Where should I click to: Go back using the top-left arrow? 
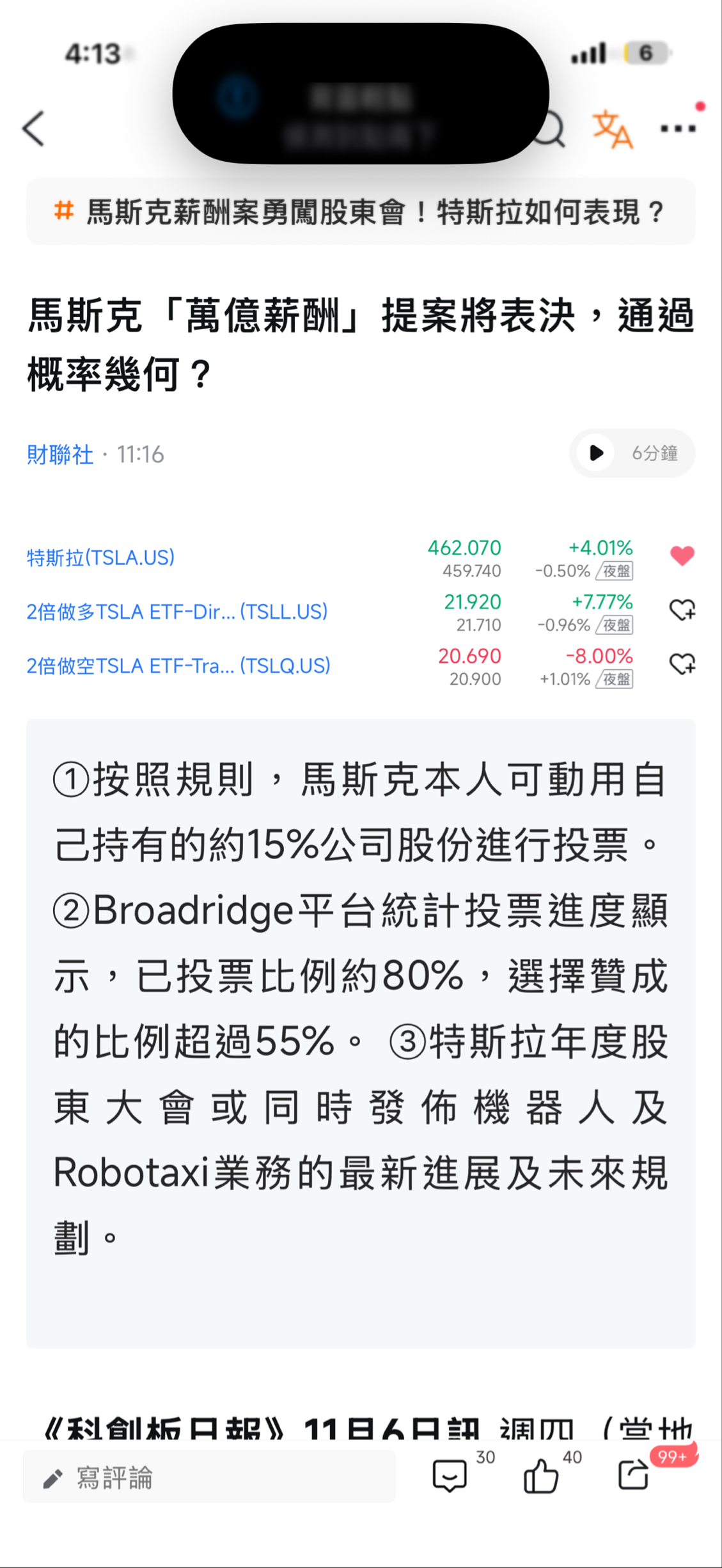point(34,128)
